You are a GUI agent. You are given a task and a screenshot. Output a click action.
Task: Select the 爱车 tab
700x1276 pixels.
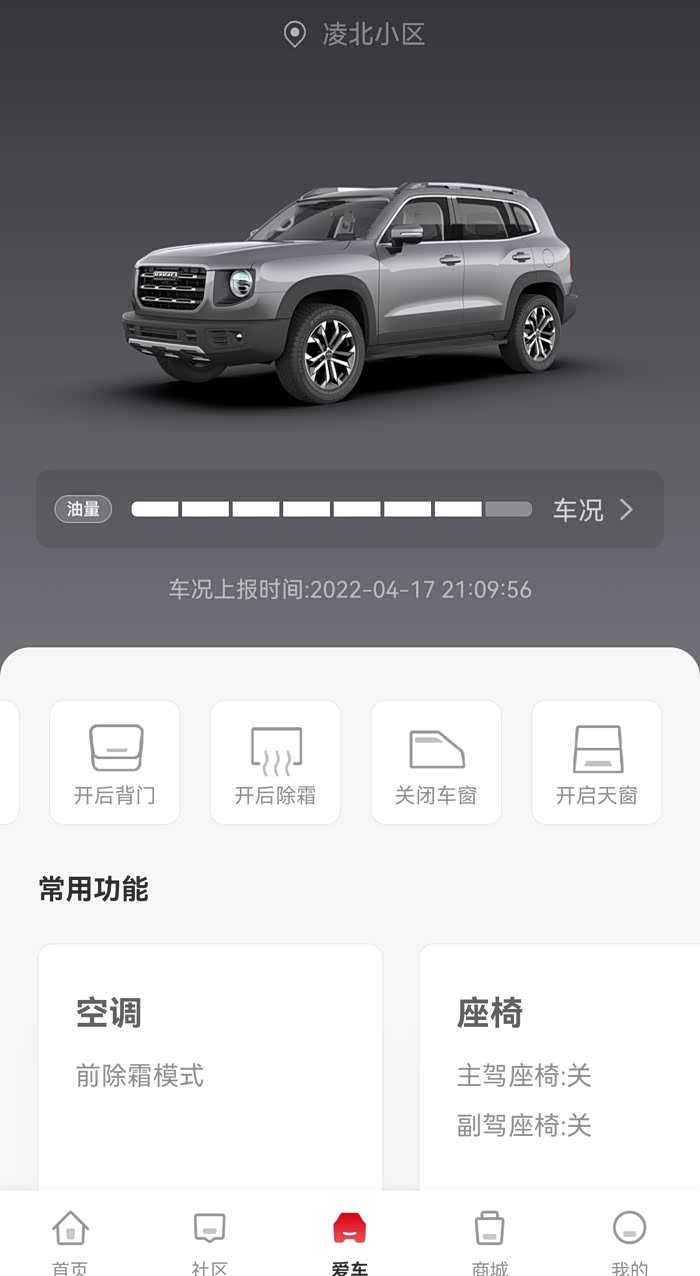350,1242
